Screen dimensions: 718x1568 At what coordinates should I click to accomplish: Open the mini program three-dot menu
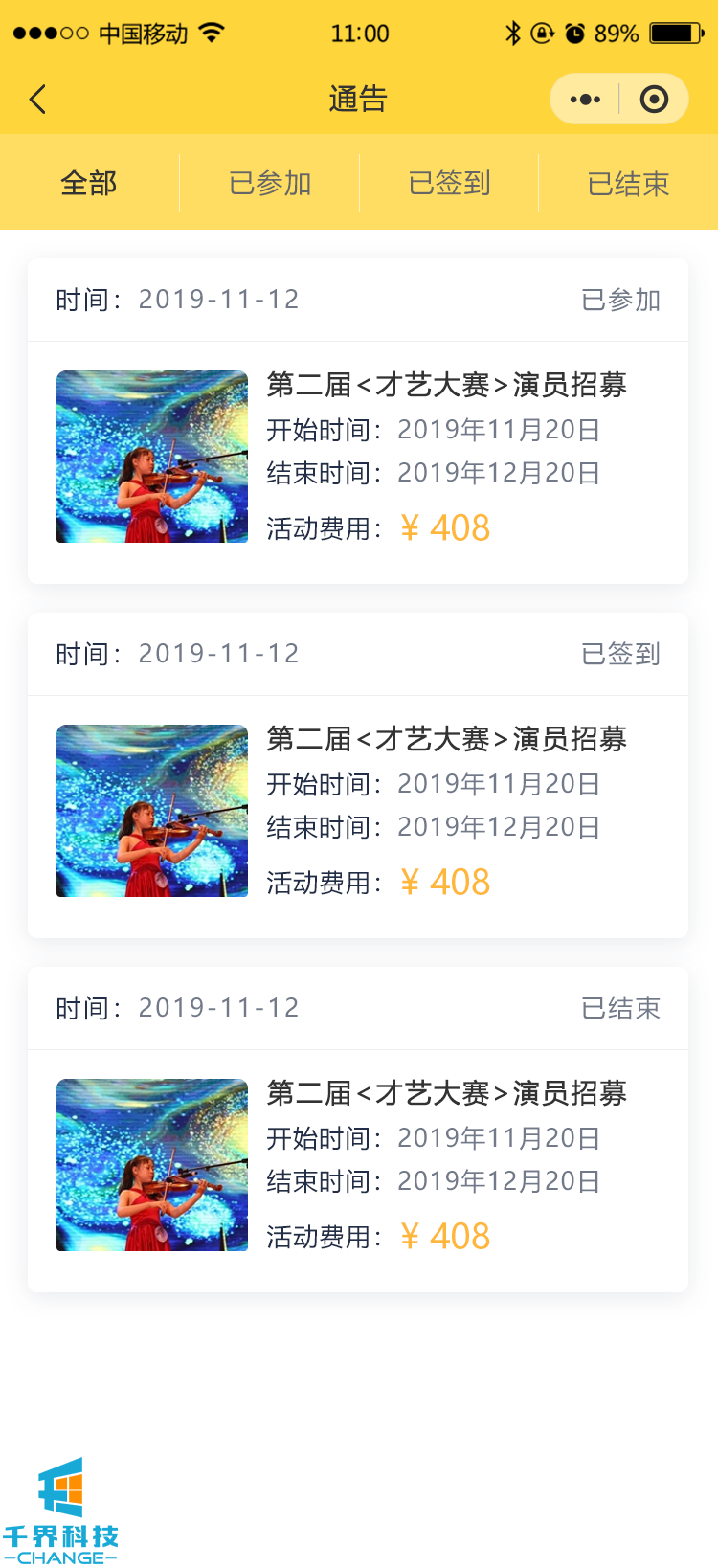tap(585, 100)
